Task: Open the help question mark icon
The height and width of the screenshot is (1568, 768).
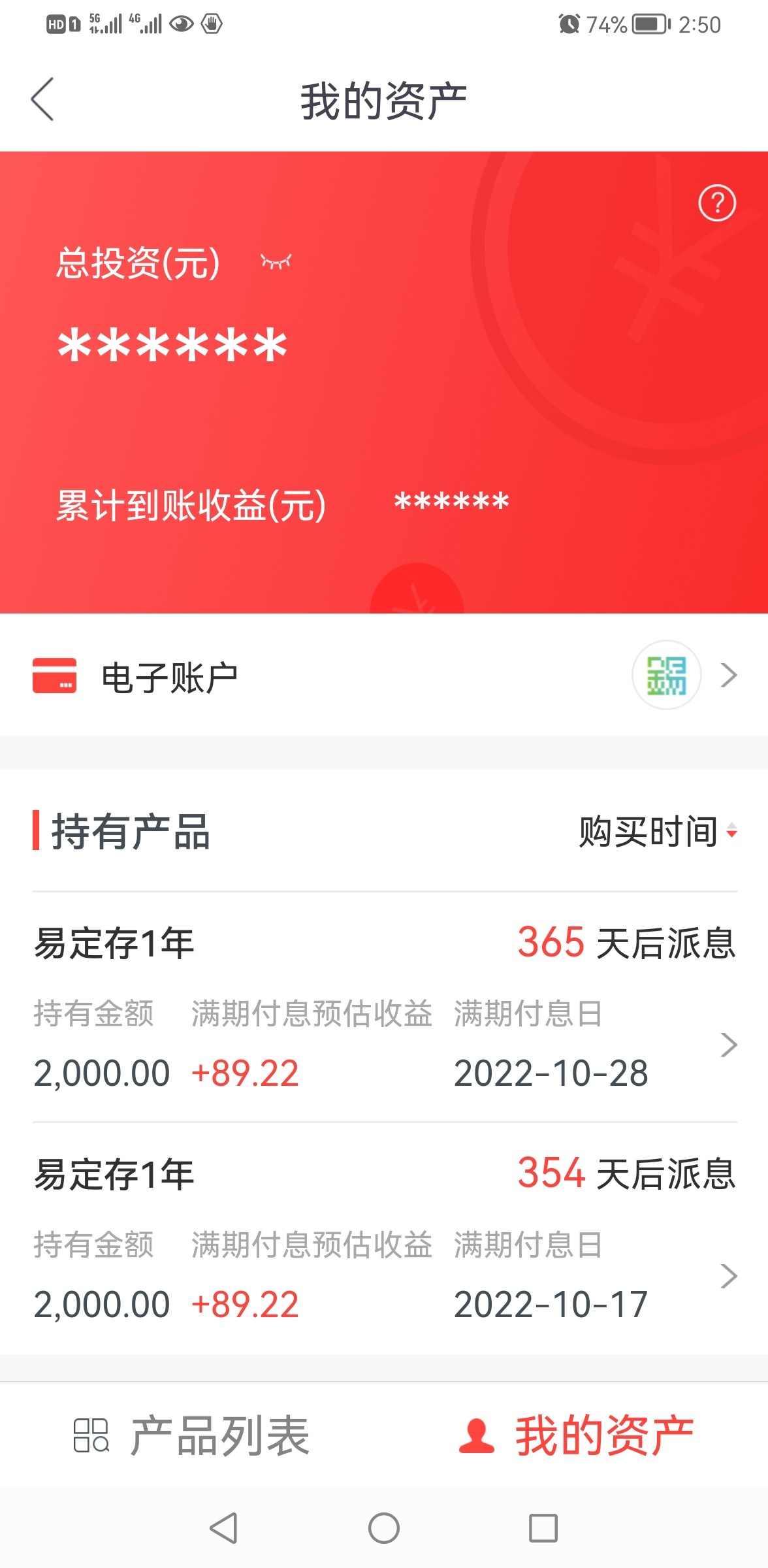Action: [x=717, y=203]
